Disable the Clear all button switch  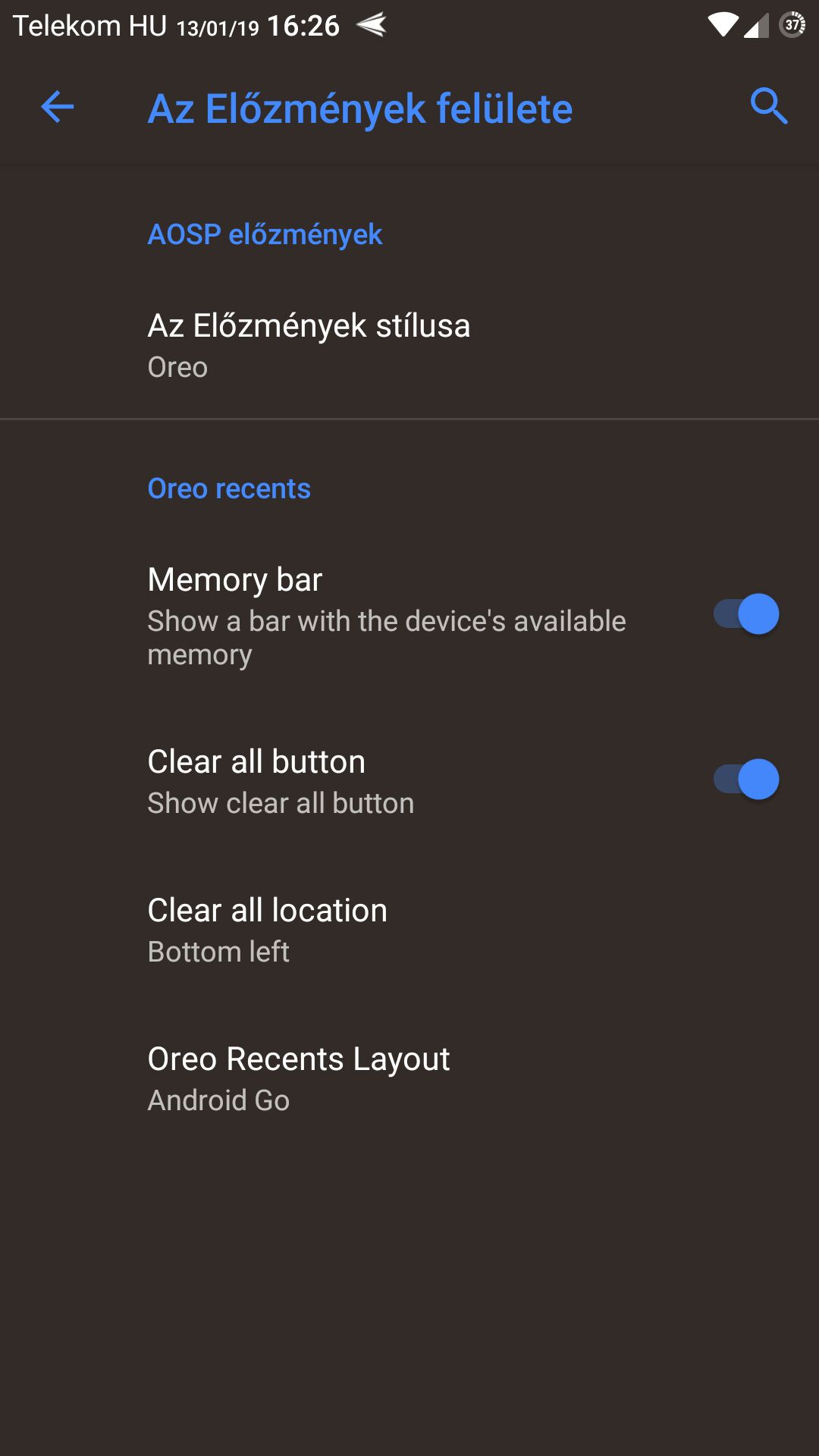[746, 780]
